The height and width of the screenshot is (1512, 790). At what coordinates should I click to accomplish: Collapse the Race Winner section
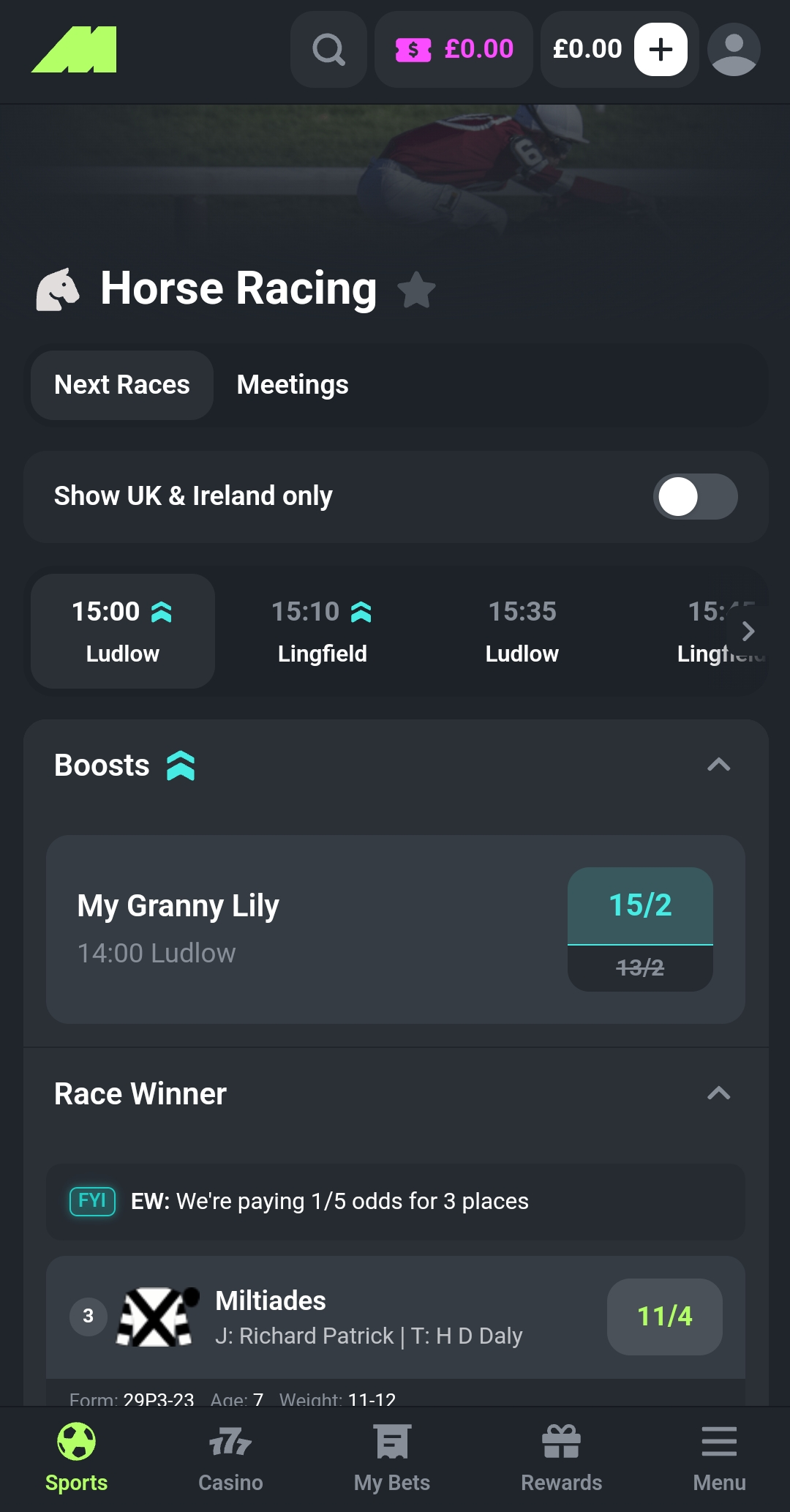720,1094
